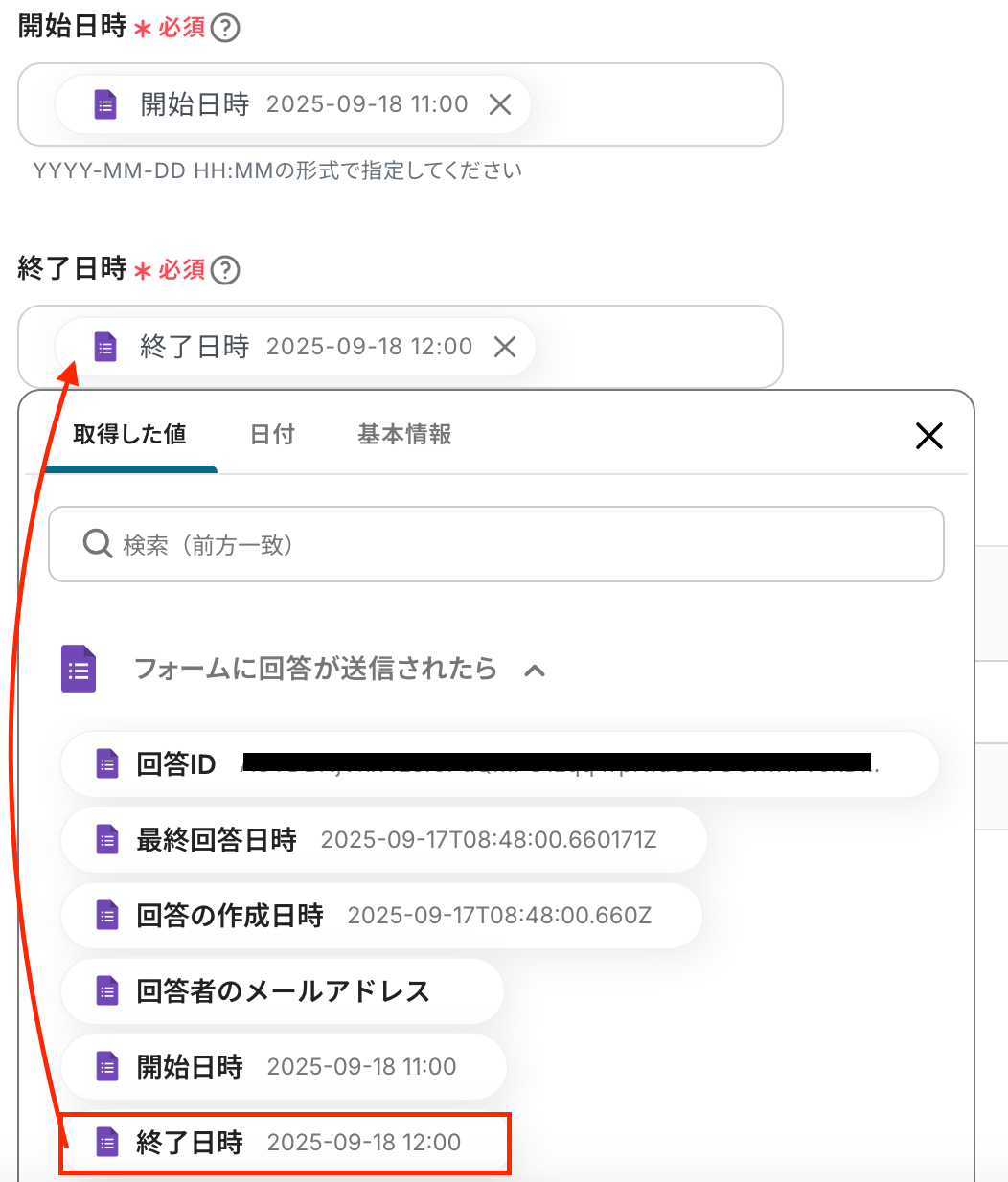Select 終了日時 from the value list
Screen dimensions: 1008x1182
point(286,1143)
